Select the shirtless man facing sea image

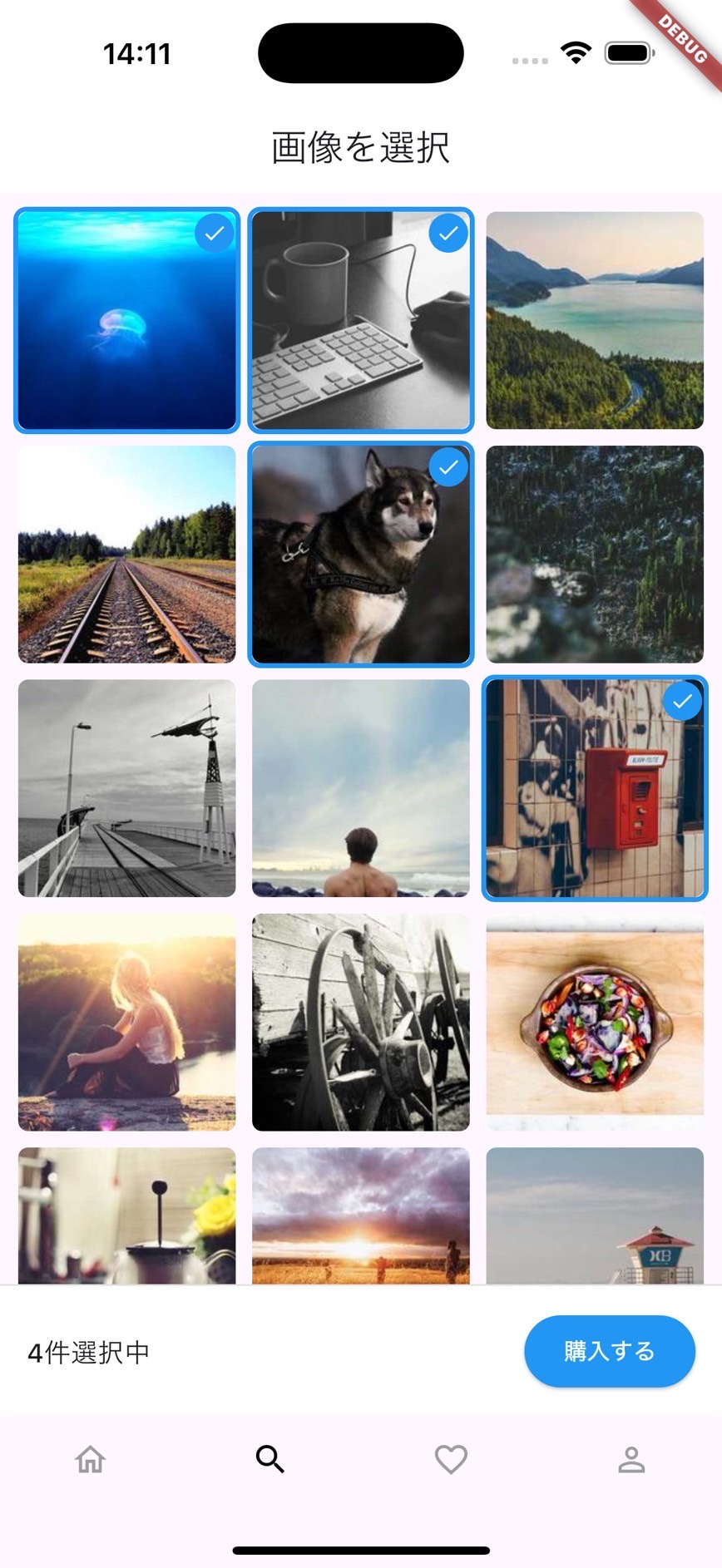361,788
